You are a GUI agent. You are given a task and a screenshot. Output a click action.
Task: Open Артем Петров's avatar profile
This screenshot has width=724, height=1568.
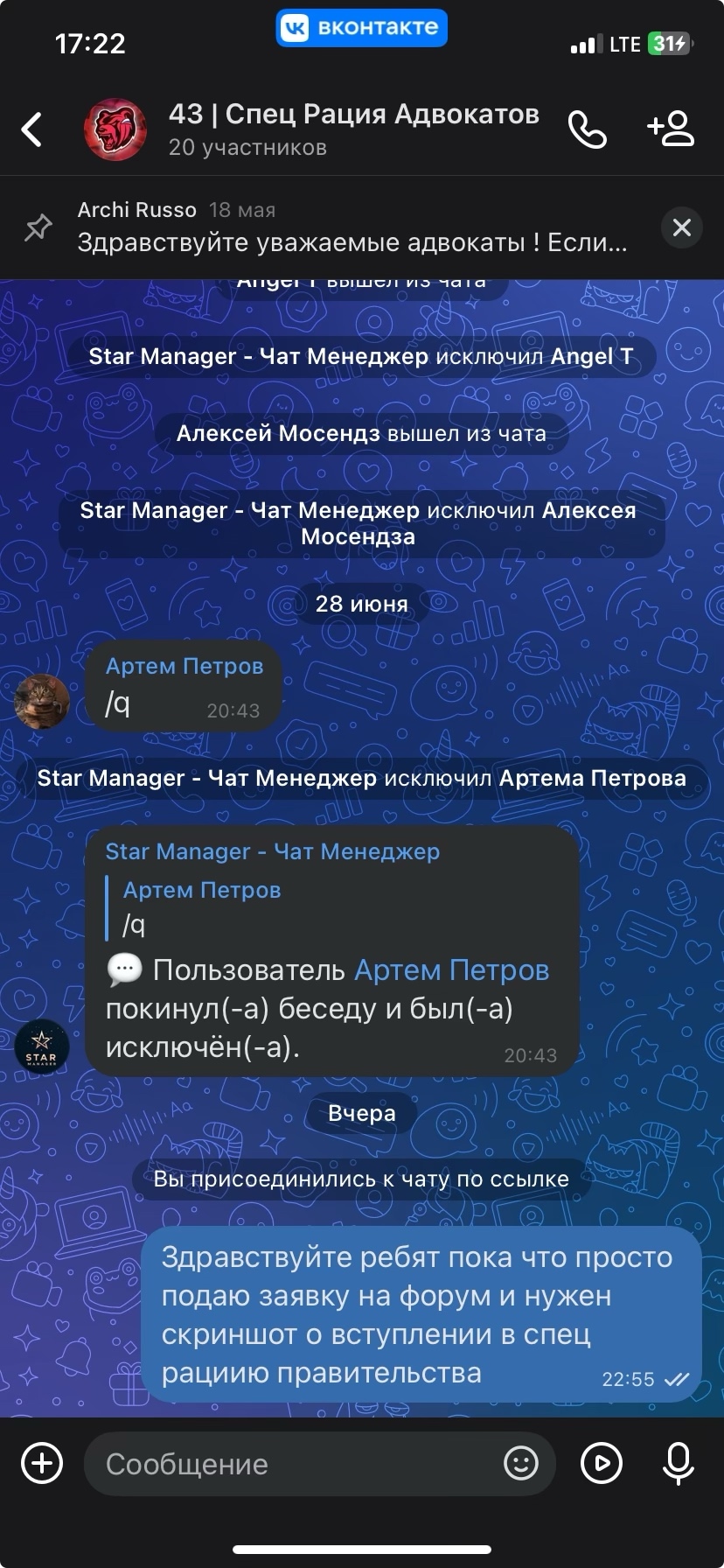point(41,702)
